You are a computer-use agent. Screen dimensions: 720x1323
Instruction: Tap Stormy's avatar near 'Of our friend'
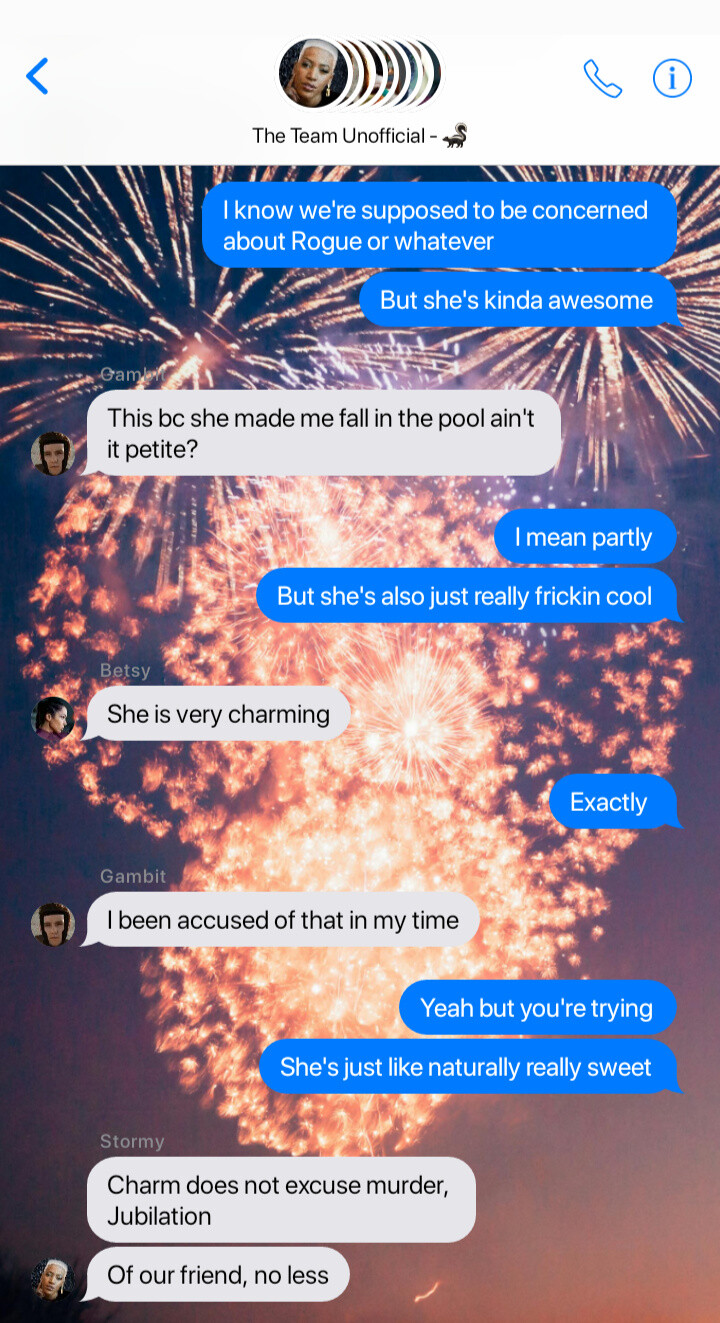pos(52,1279)
